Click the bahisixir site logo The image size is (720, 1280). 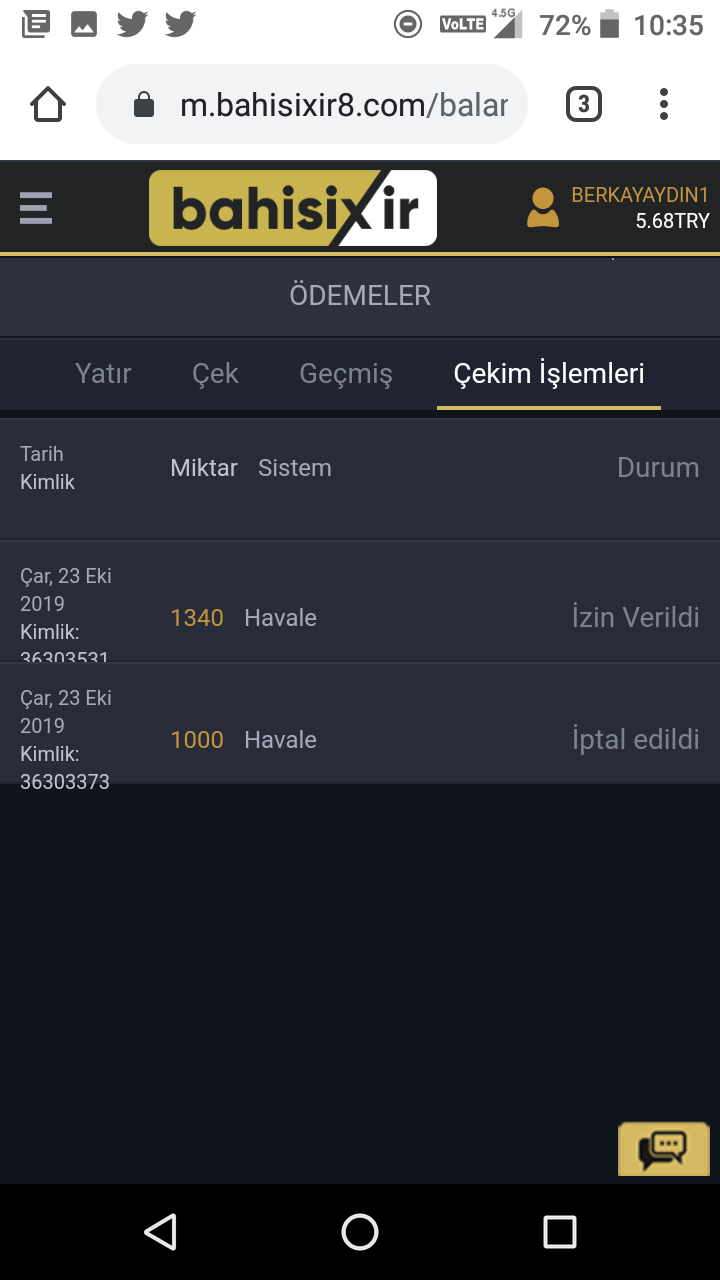click(292, 208)
